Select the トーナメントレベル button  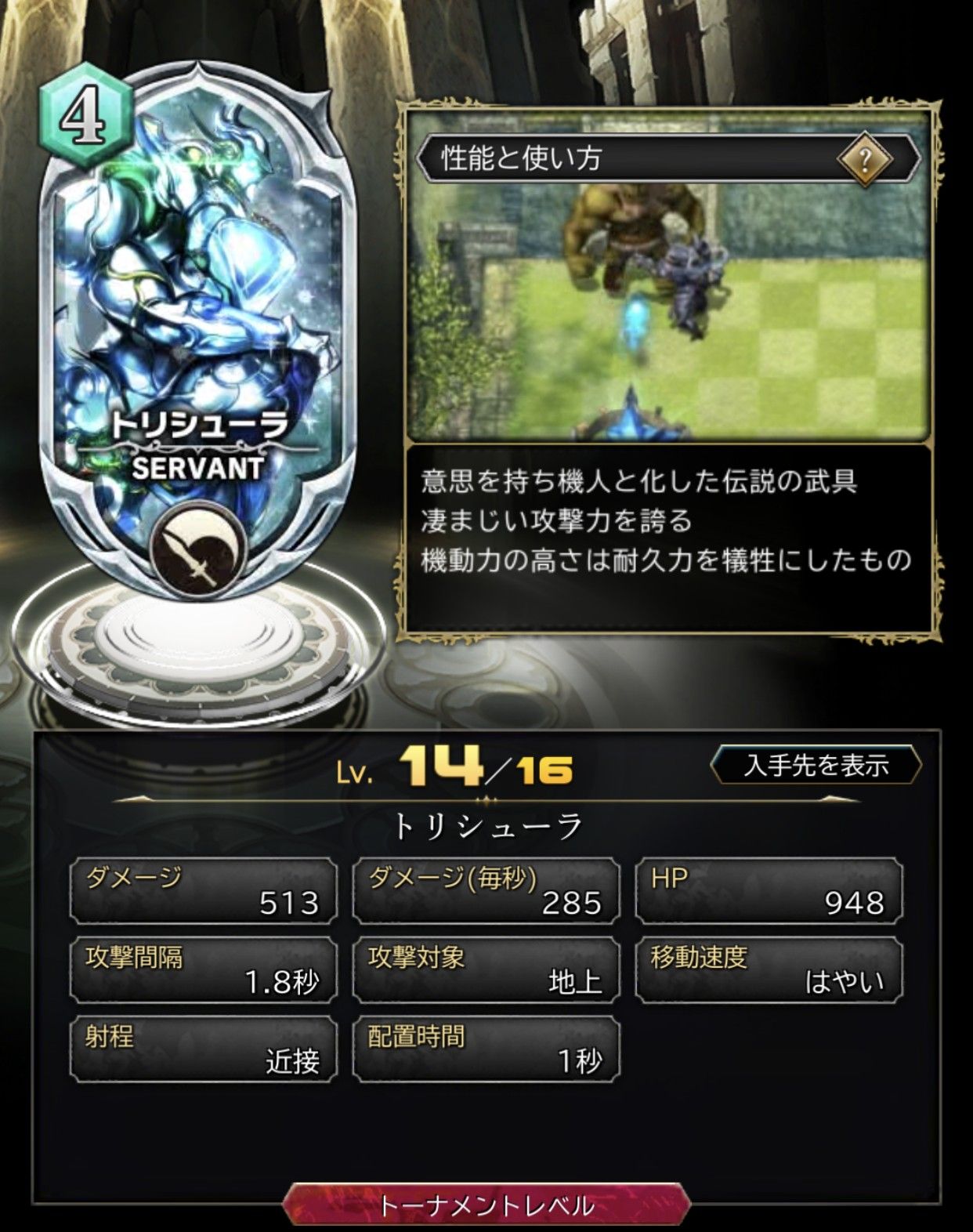486,1205
